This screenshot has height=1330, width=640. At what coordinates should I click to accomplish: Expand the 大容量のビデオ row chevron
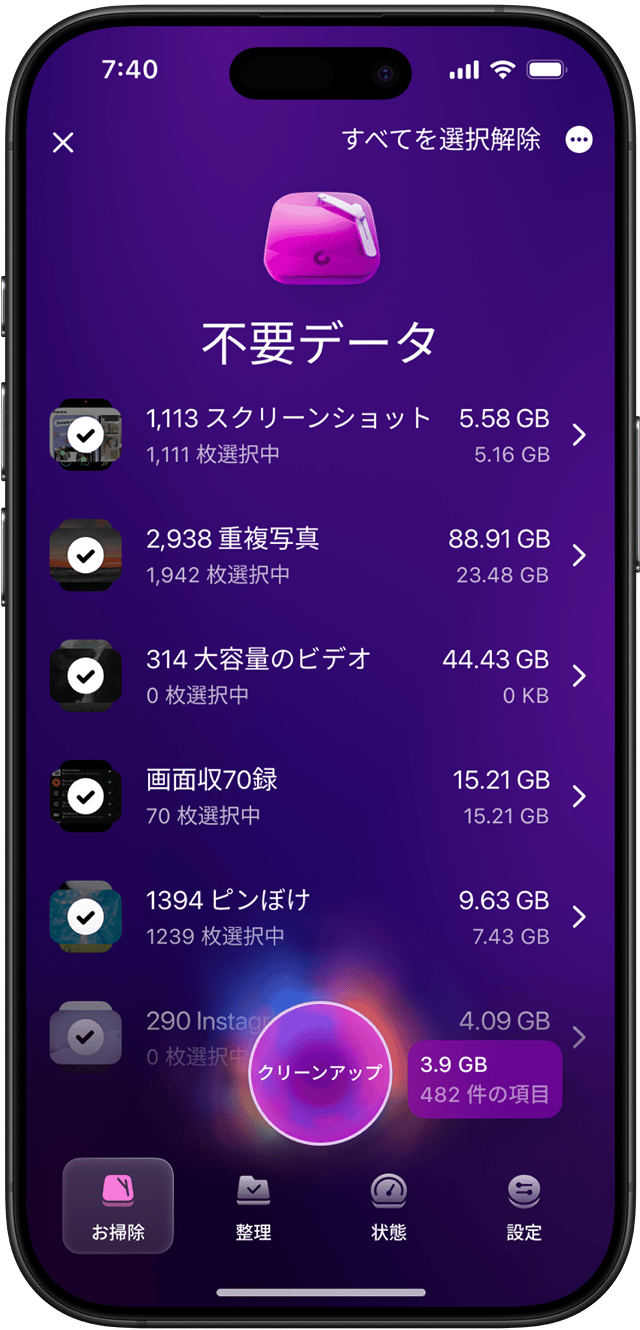[x=579, y=676]
